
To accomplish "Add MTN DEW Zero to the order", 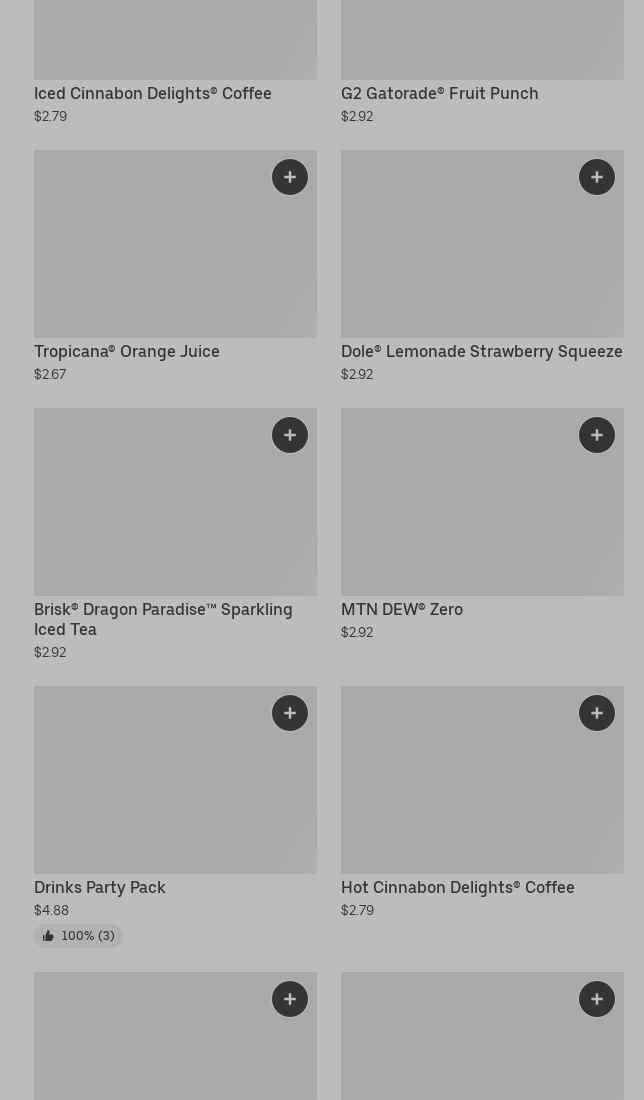I will coord(597,435).
